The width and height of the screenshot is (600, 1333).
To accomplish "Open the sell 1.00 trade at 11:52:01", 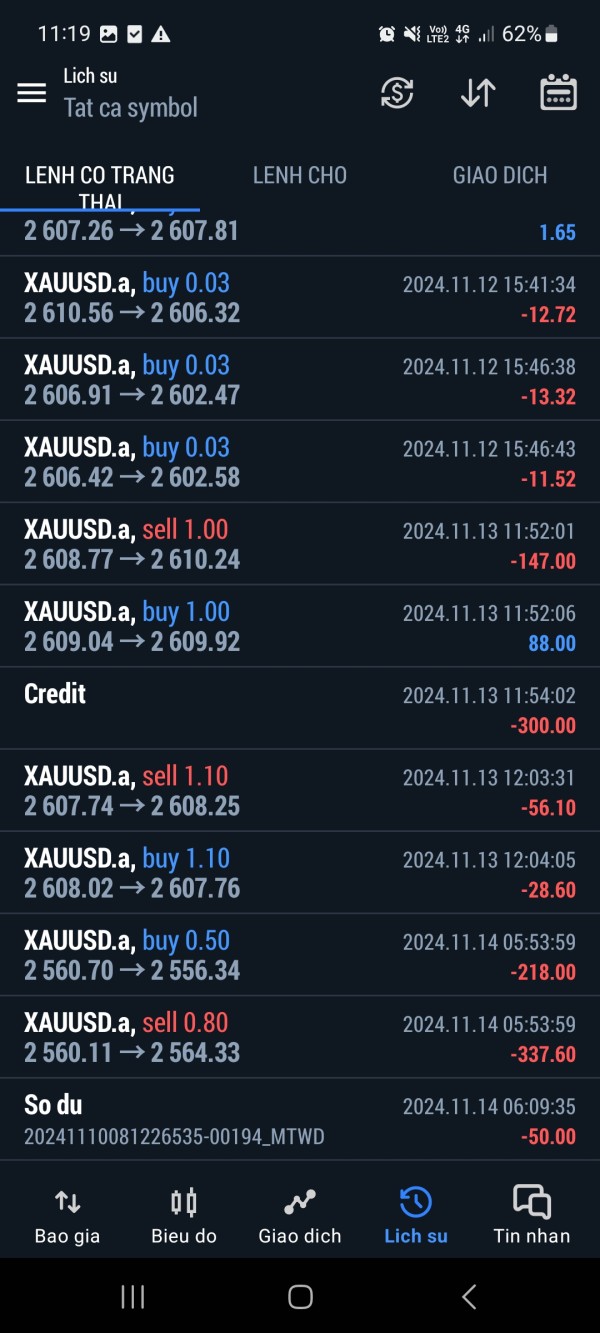I will click(x=300, y=544).
